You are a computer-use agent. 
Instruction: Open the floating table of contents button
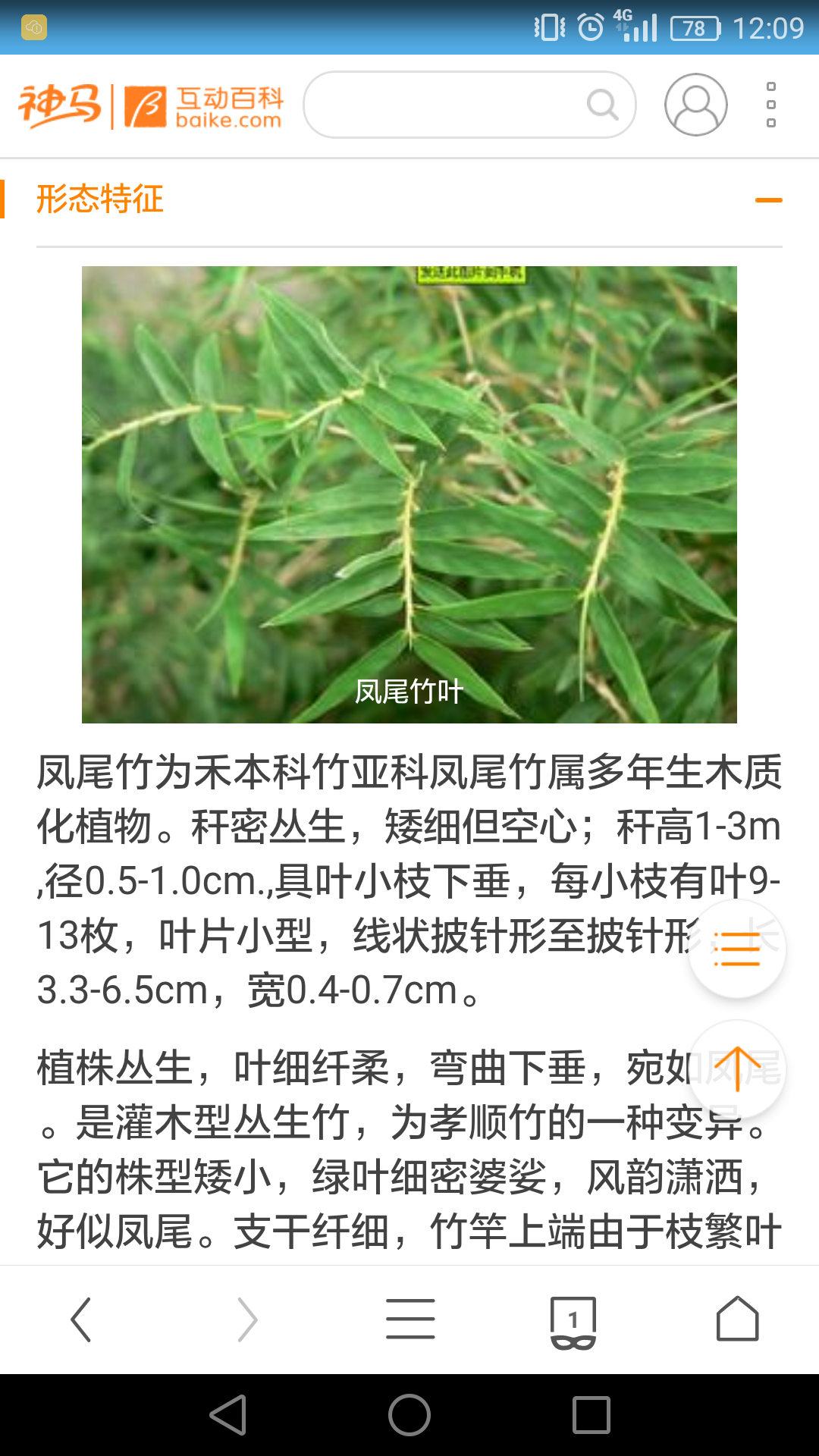click(736, 949)
